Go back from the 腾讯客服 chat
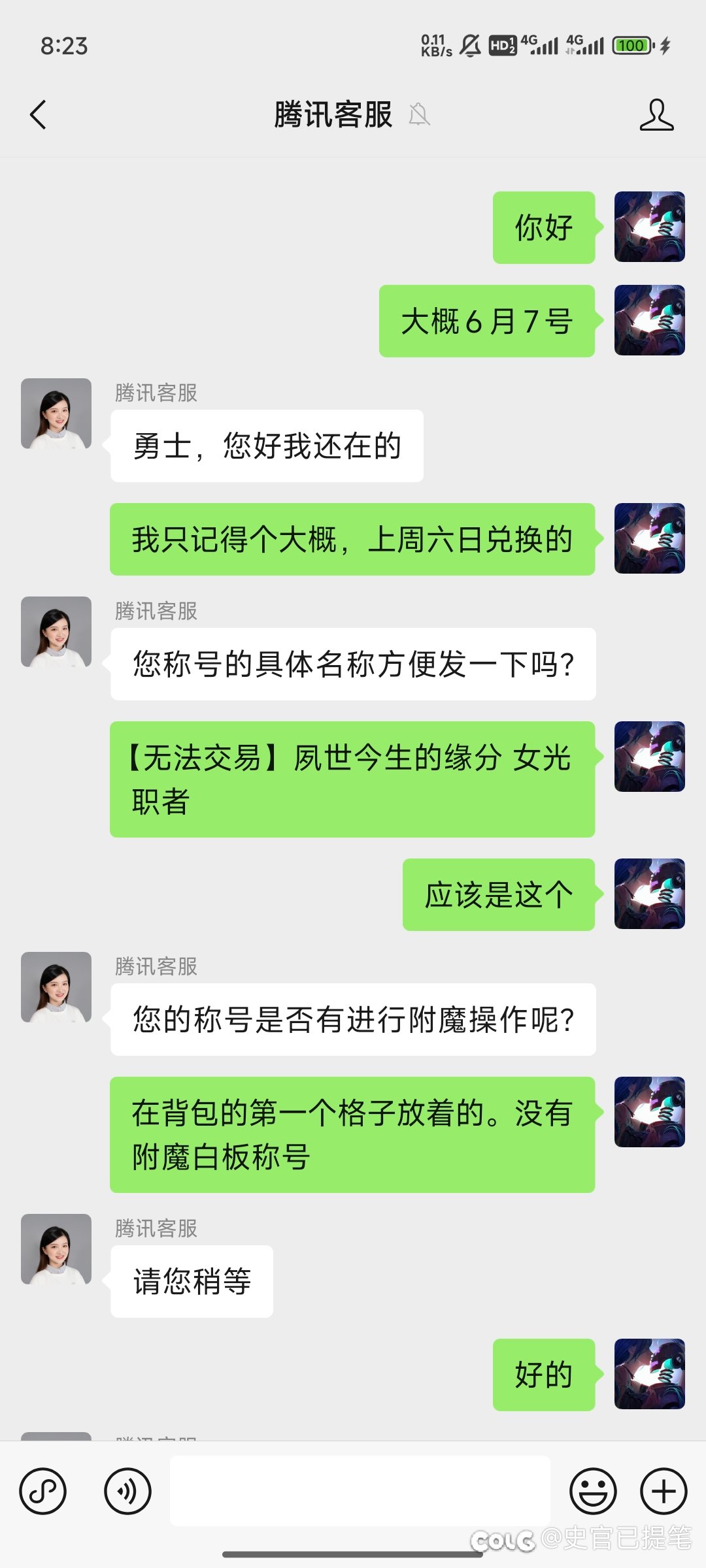706x1568 pixels. pos(38,115)
